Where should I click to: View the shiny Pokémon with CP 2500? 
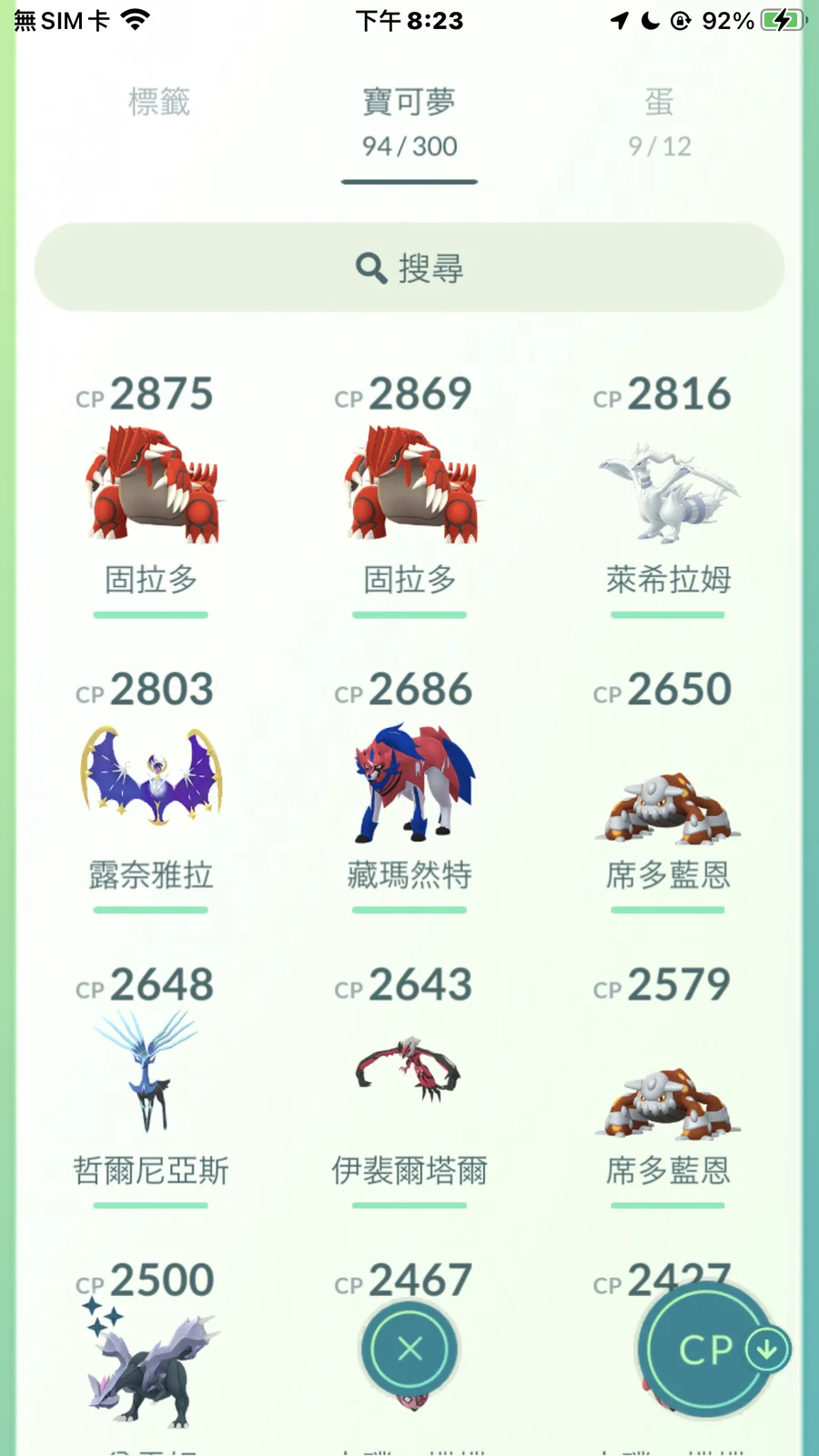coord(151,1365)
